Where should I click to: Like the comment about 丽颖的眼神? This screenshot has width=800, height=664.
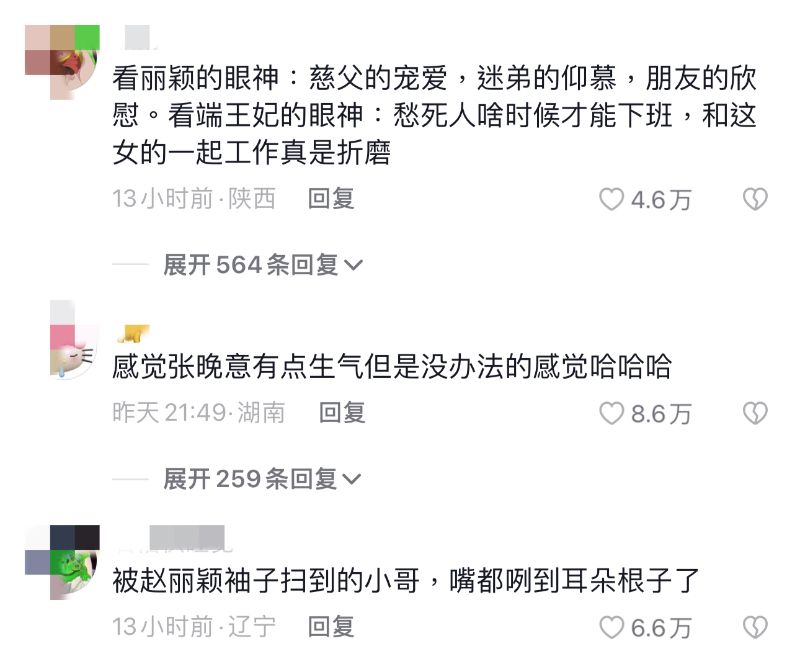pyautogui.click(x=612, y=200)
